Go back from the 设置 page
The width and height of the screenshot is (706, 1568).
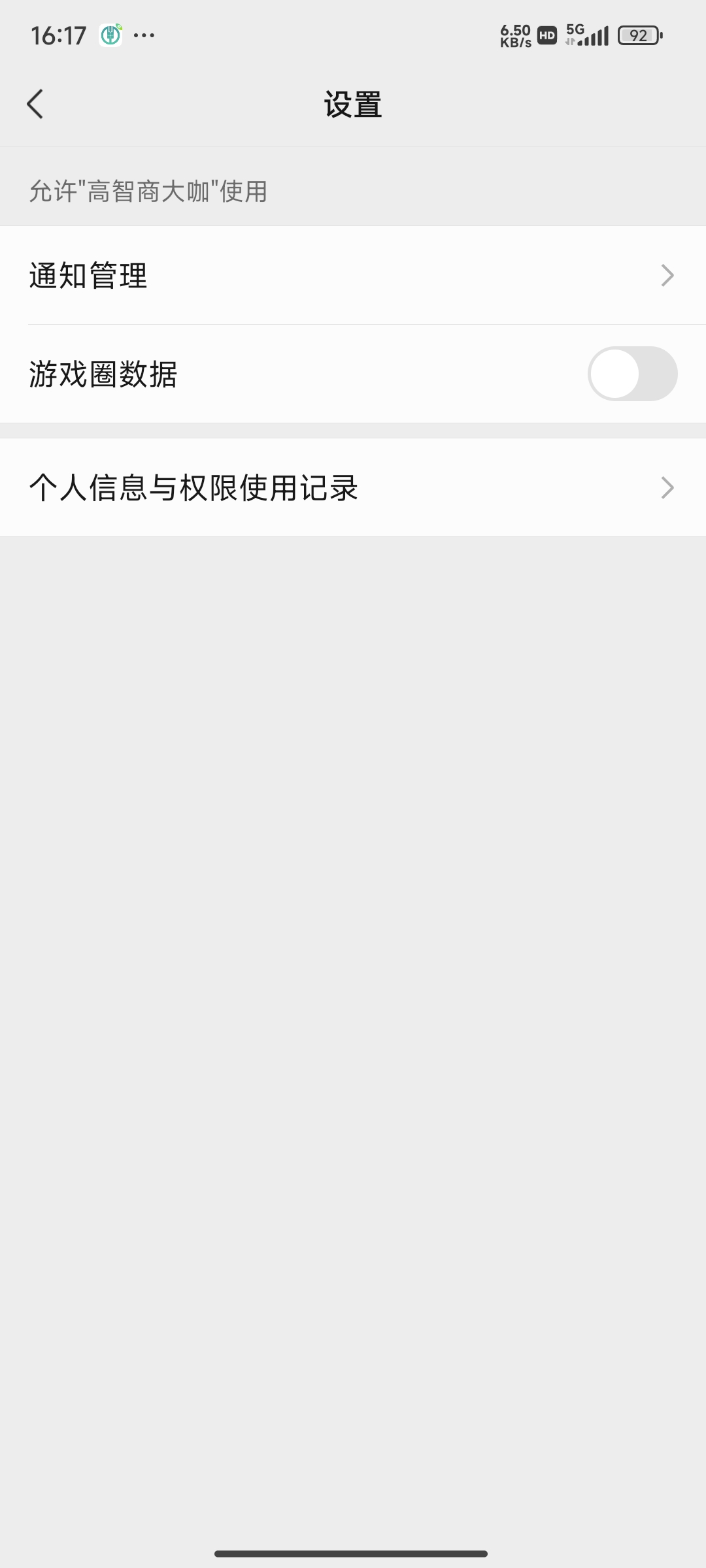tap(35, 104)
